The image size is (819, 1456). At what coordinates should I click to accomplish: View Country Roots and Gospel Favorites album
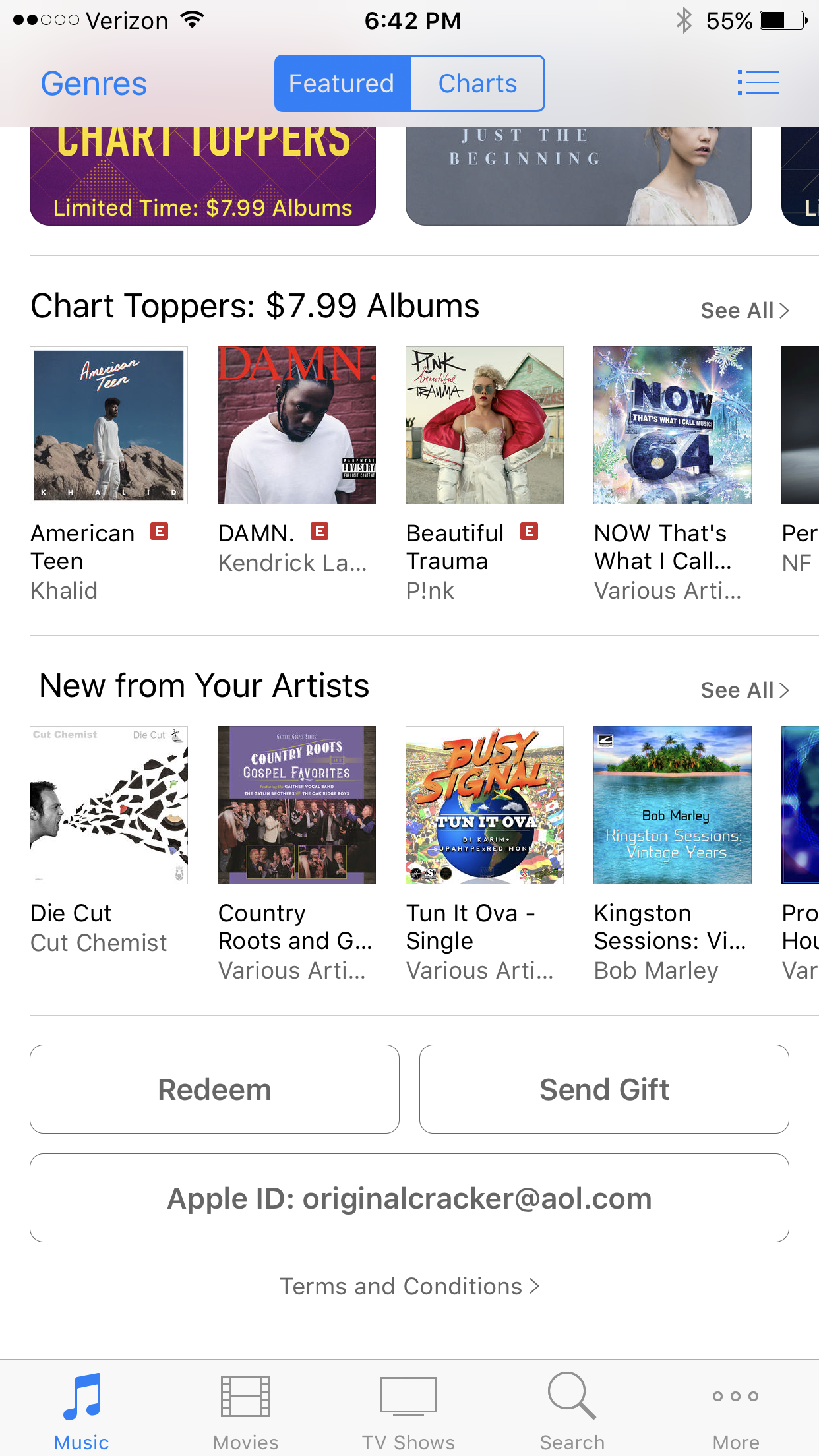[x=297, y=805]
